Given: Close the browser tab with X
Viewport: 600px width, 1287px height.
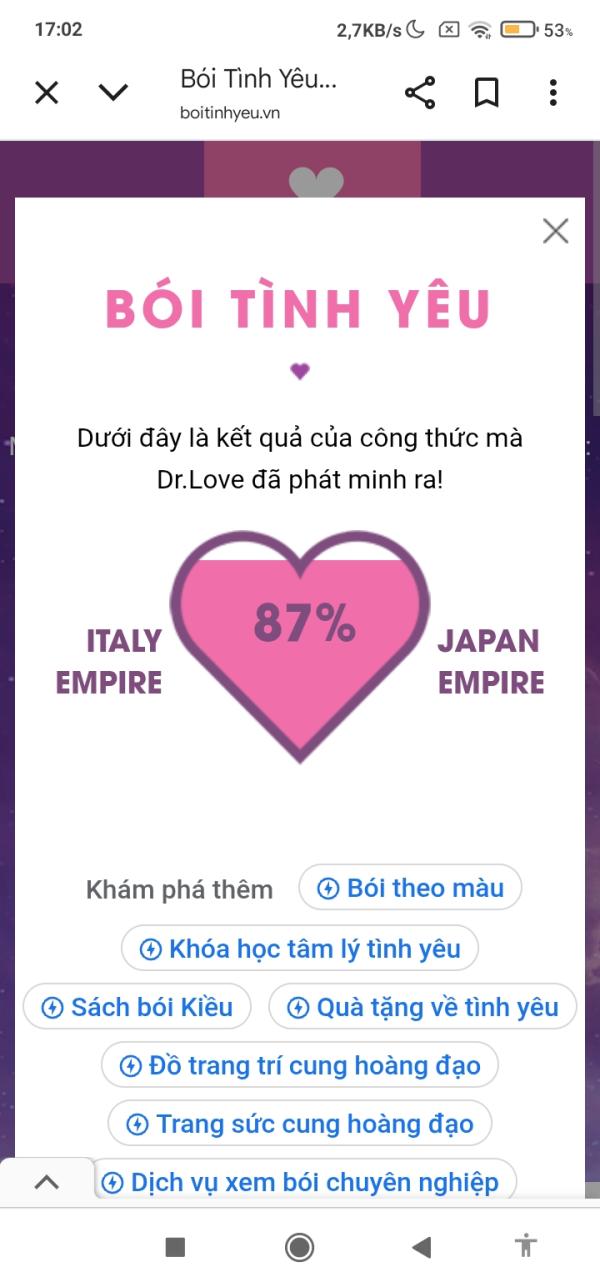Looking at the screenshot, I should 47,93.
